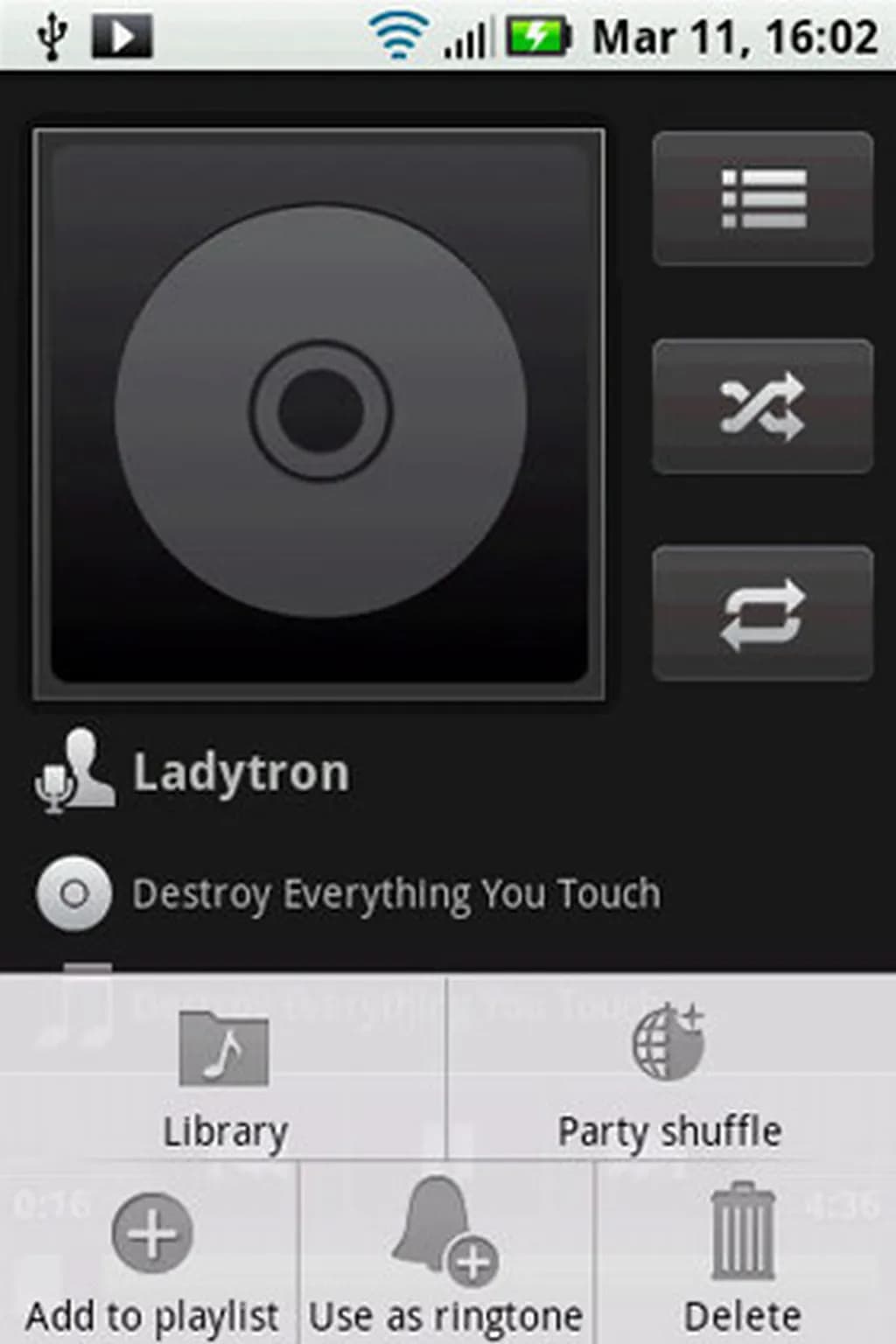Open the now playing queue list
The width and height of the screenshot is (896, 1344).
[762, 199]
